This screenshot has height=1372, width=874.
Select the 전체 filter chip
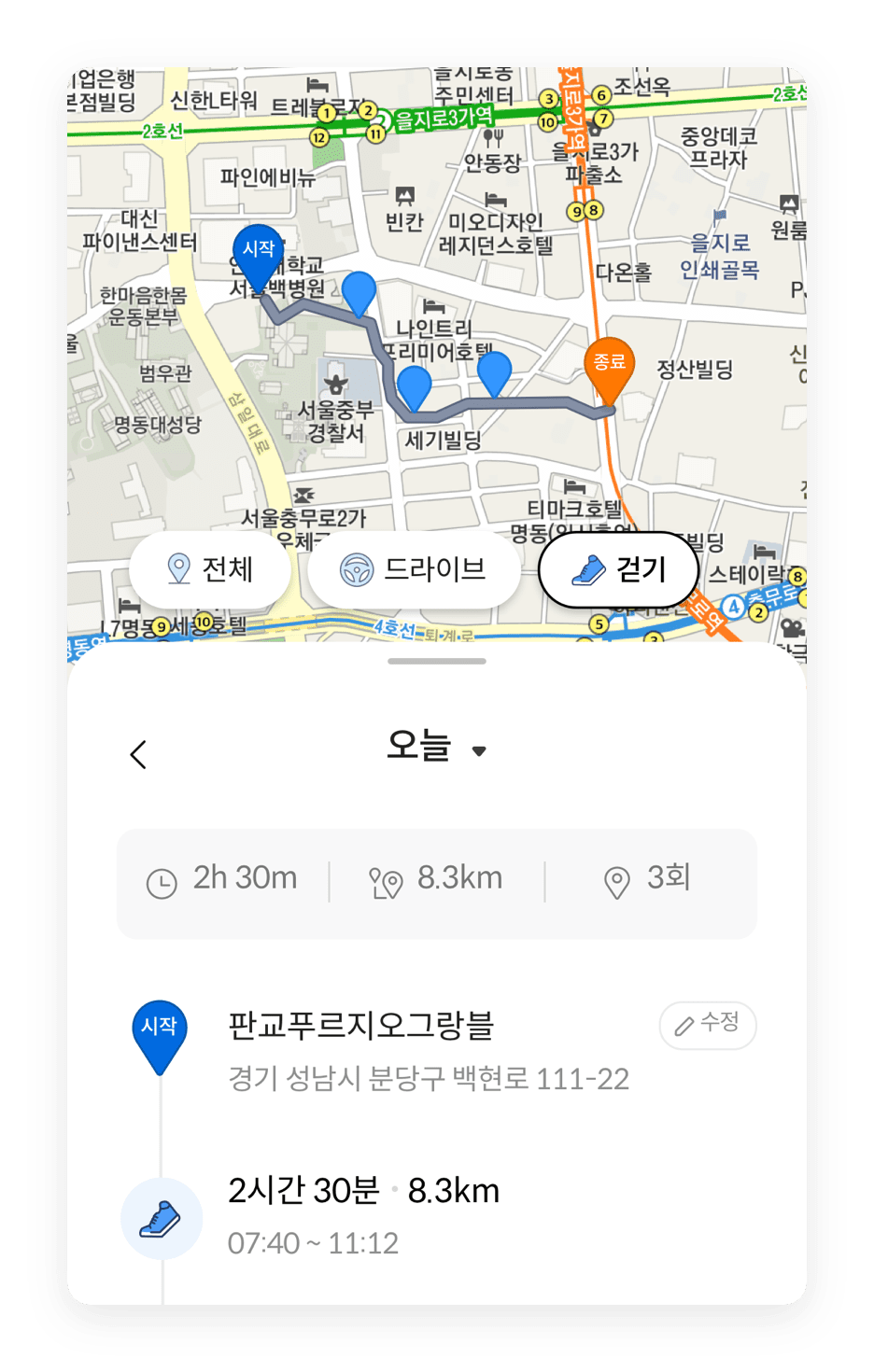click(x=210, y=568)
